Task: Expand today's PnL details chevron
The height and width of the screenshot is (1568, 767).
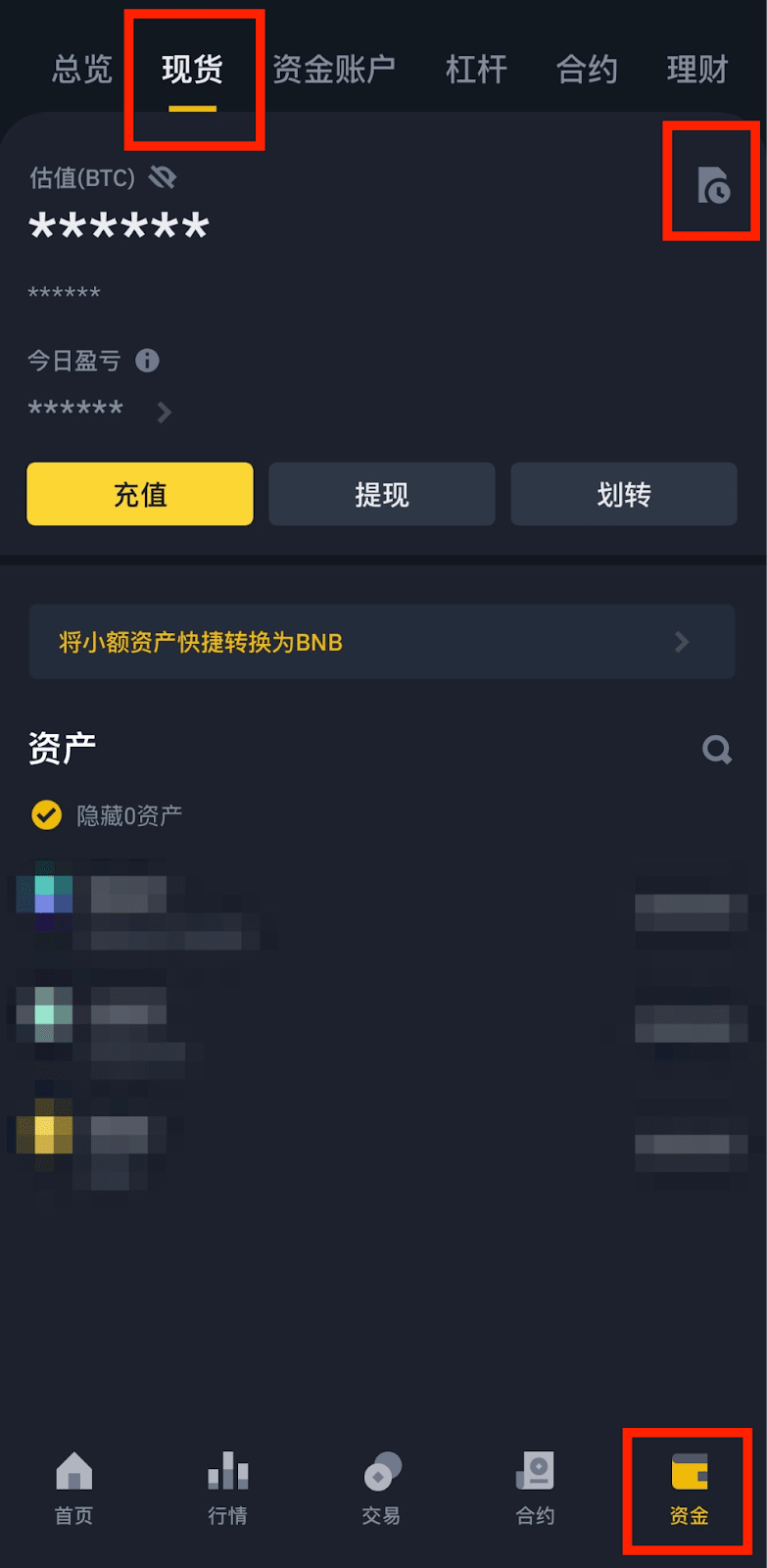Action: [165, 412]
